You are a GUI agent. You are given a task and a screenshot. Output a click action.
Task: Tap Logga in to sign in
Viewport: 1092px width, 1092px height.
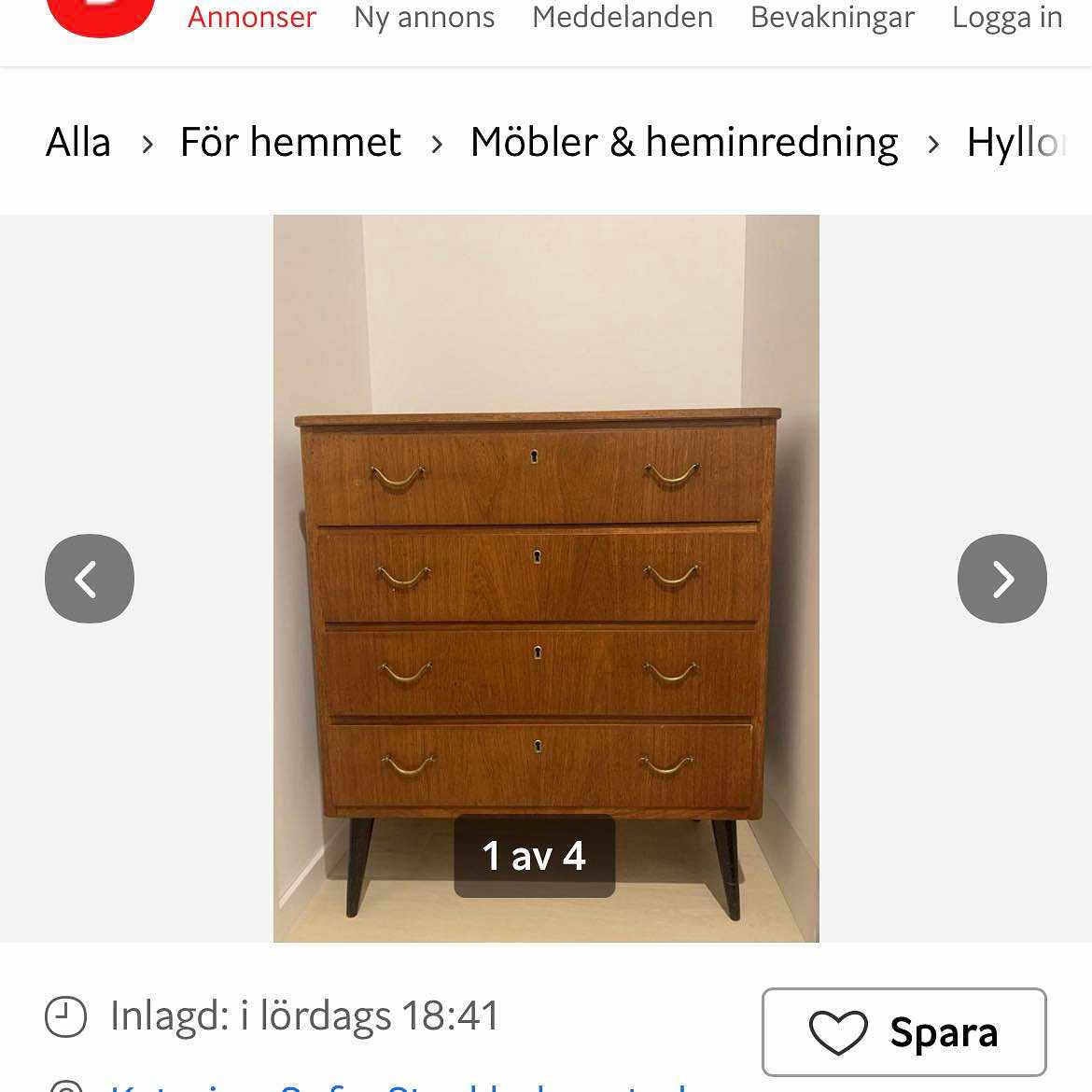[x=1007, y=18]
